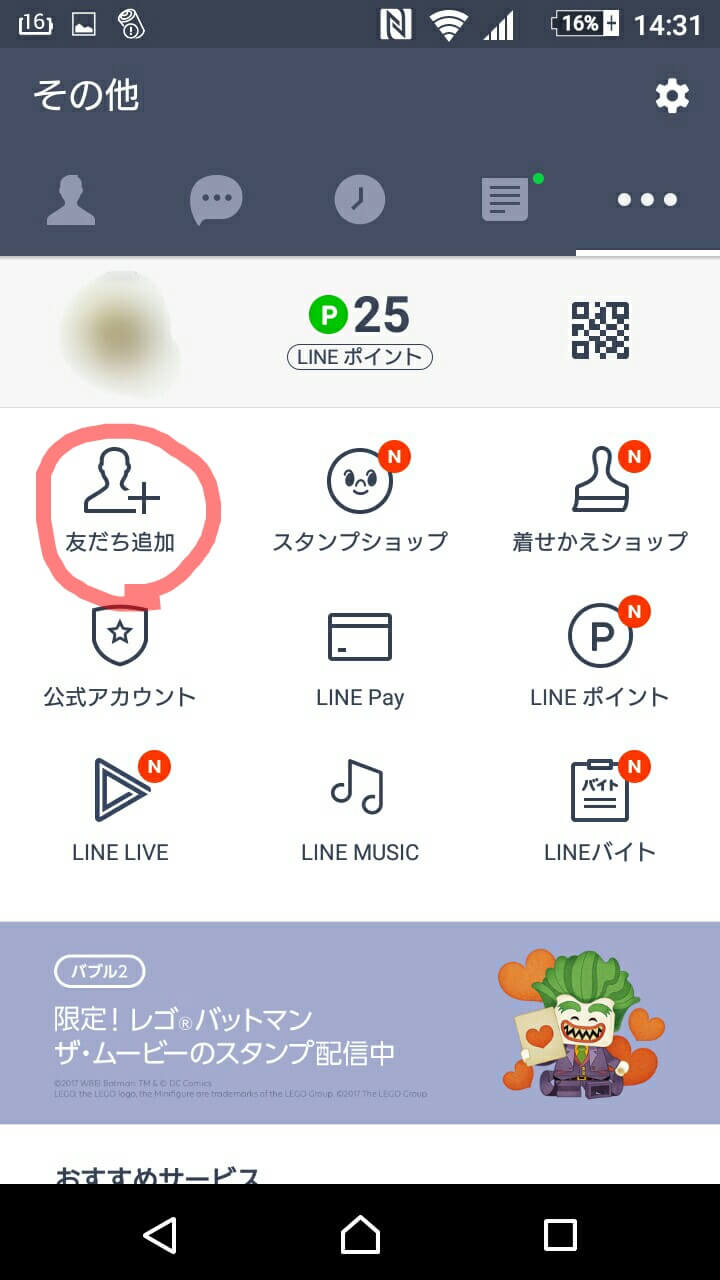
Task: Open LINE Pay
Action: [x=360, y=655]
